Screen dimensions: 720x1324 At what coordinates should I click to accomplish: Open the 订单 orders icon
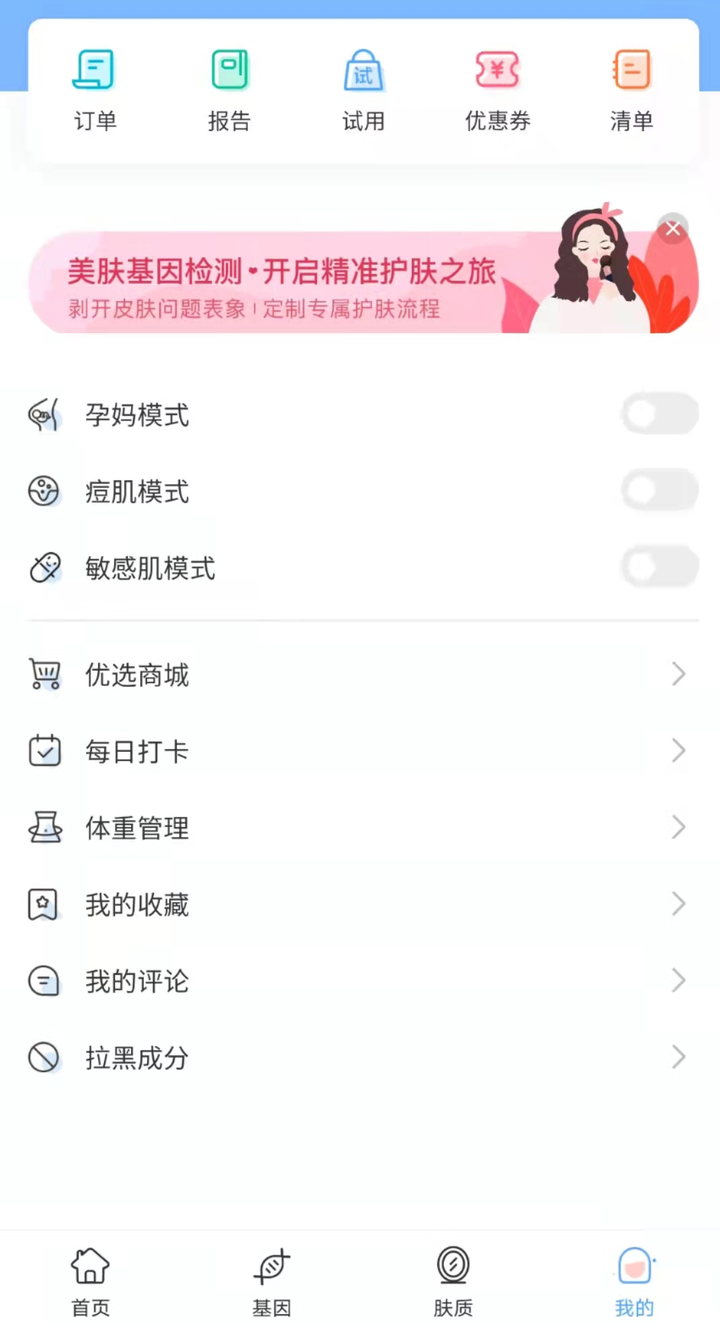[94, 70]
